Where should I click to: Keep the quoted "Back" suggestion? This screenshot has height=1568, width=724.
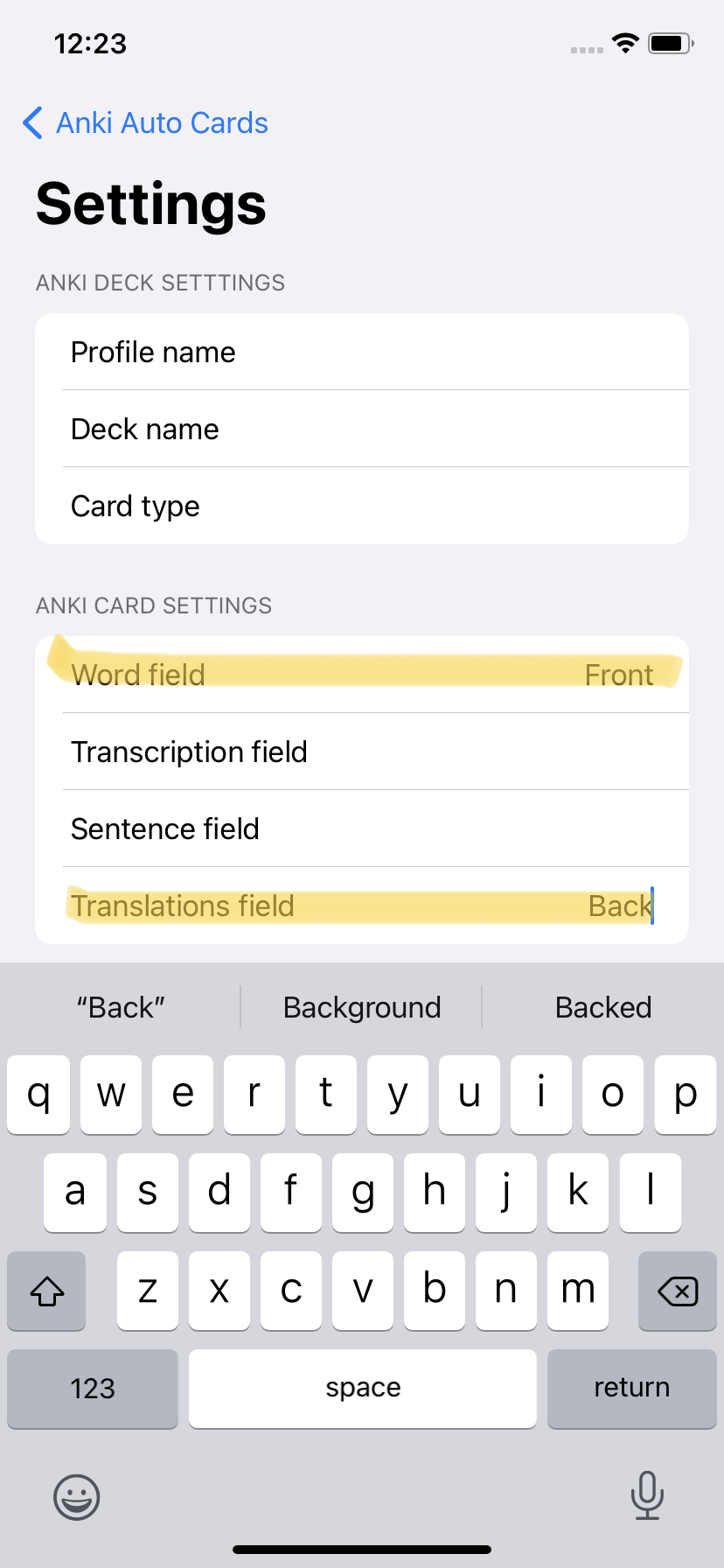[x=121, y=1008]
